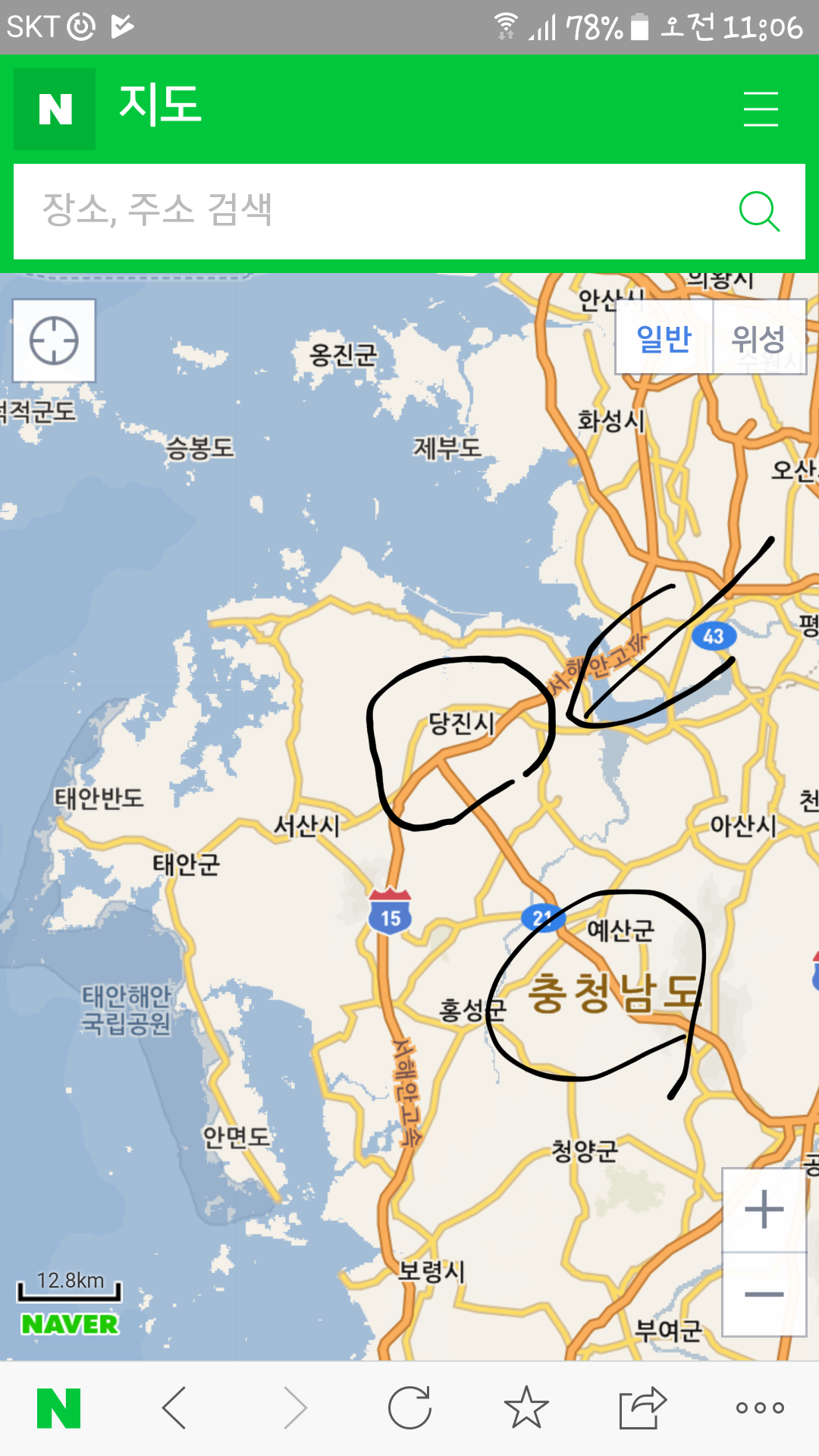Screen dimensions: 819x1456
Task: Share this map page
Action: click(642, 1408)
